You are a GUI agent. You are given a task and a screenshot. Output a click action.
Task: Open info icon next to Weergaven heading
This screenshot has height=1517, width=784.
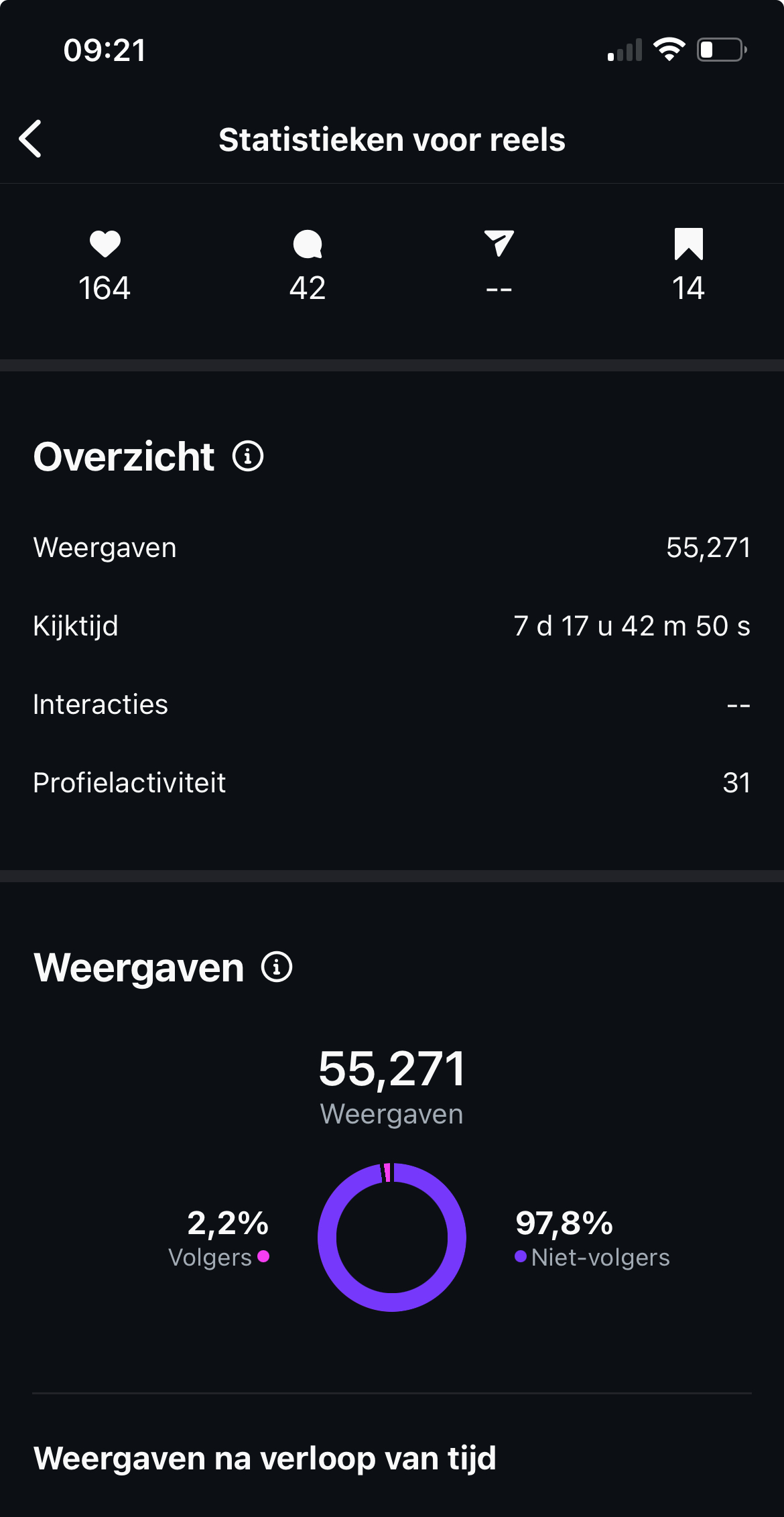pos(277,967)
